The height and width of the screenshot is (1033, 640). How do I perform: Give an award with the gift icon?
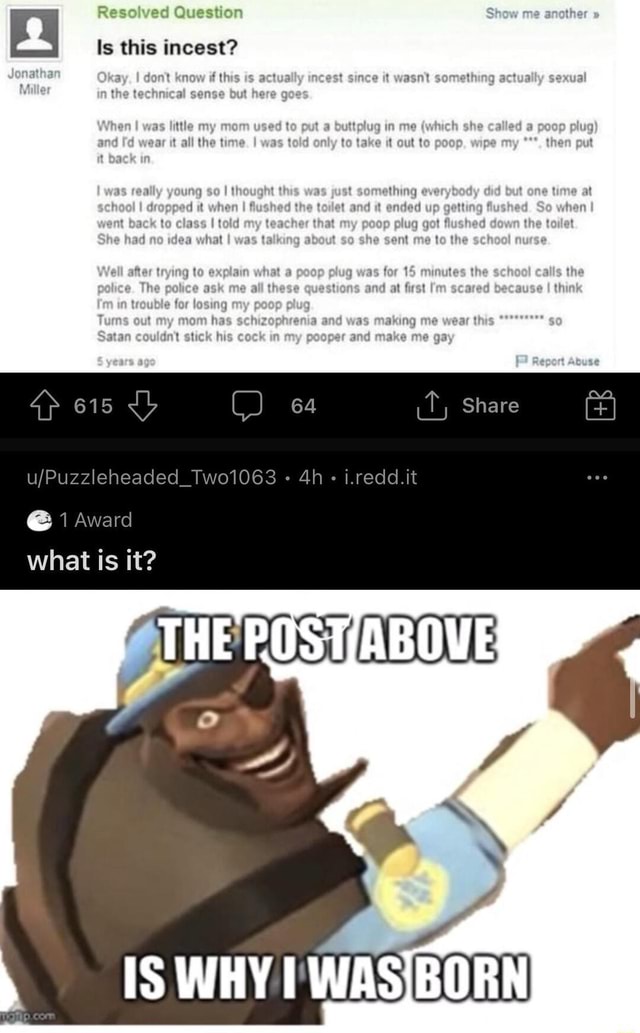600,405
